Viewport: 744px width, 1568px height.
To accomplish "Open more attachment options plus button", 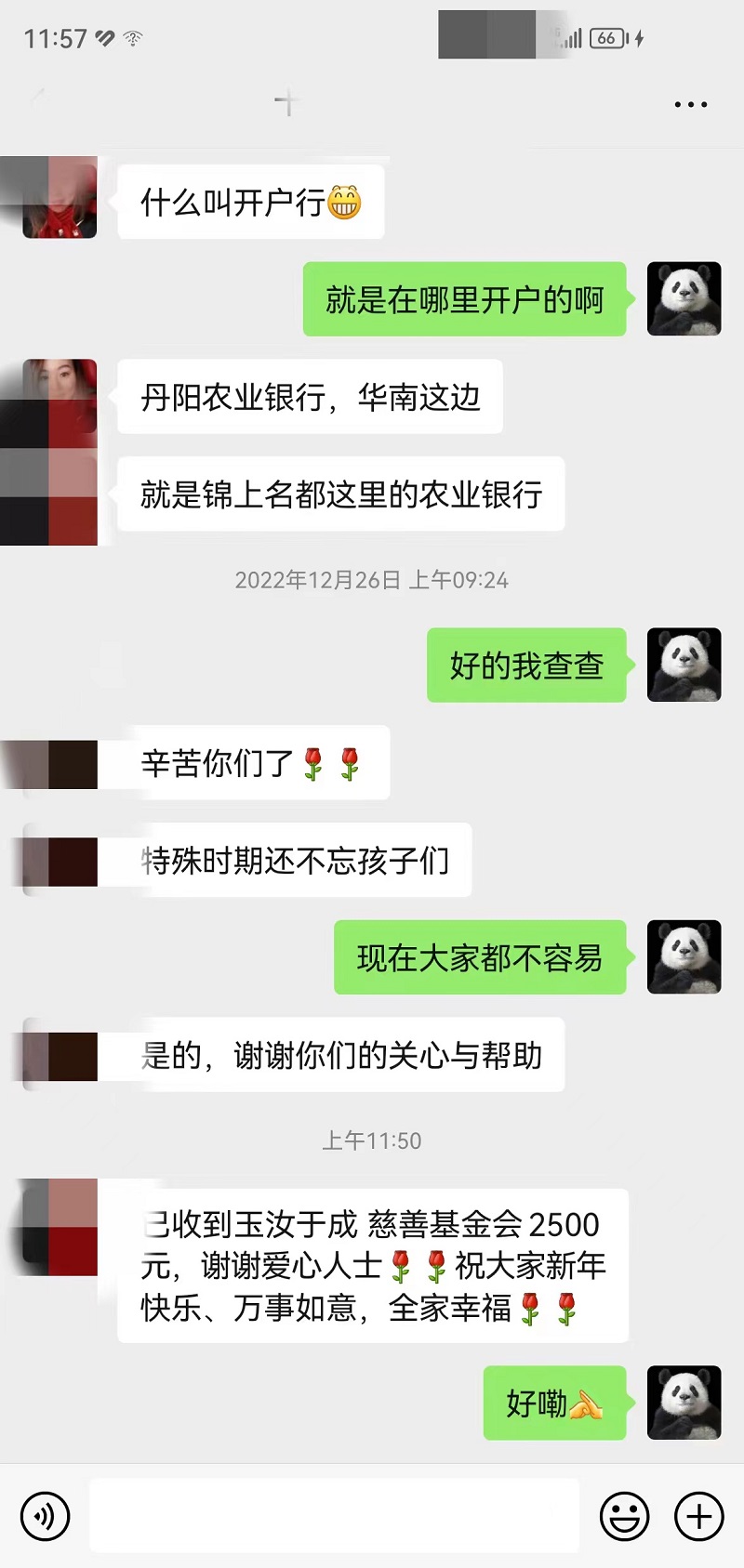I will pyautogui.click(x=699, y=1516).
